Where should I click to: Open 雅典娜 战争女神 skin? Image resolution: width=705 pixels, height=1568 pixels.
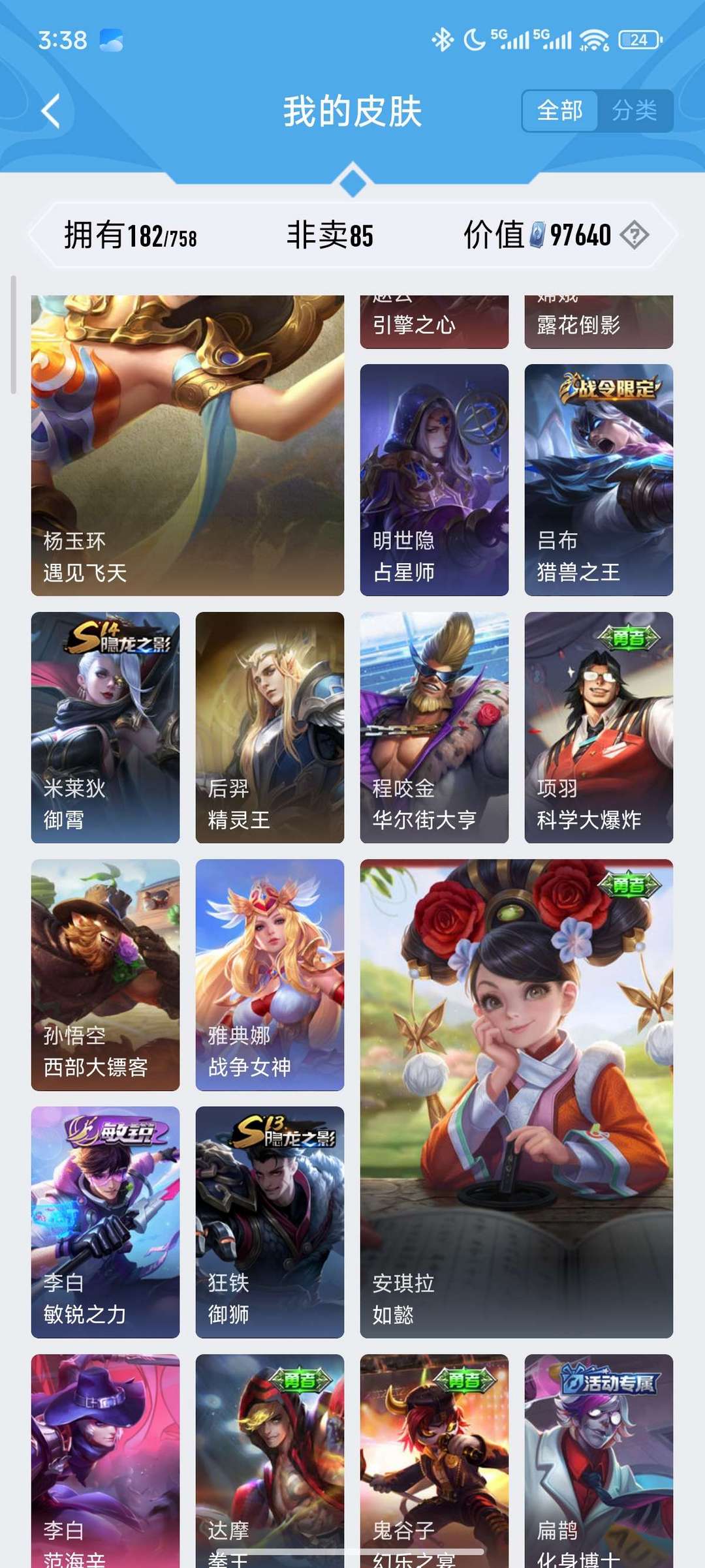270,974
